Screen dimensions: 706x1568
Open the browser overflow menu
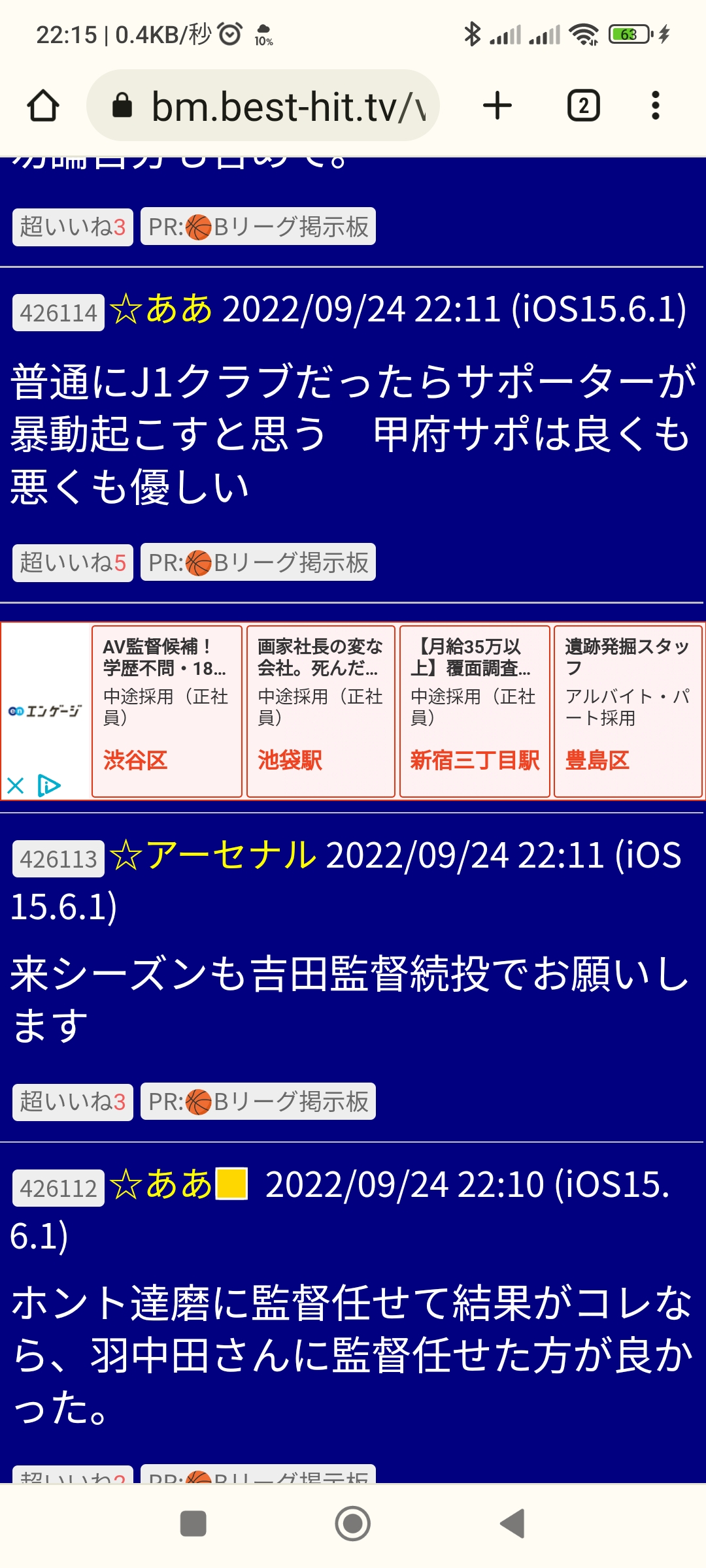[656, 106]
